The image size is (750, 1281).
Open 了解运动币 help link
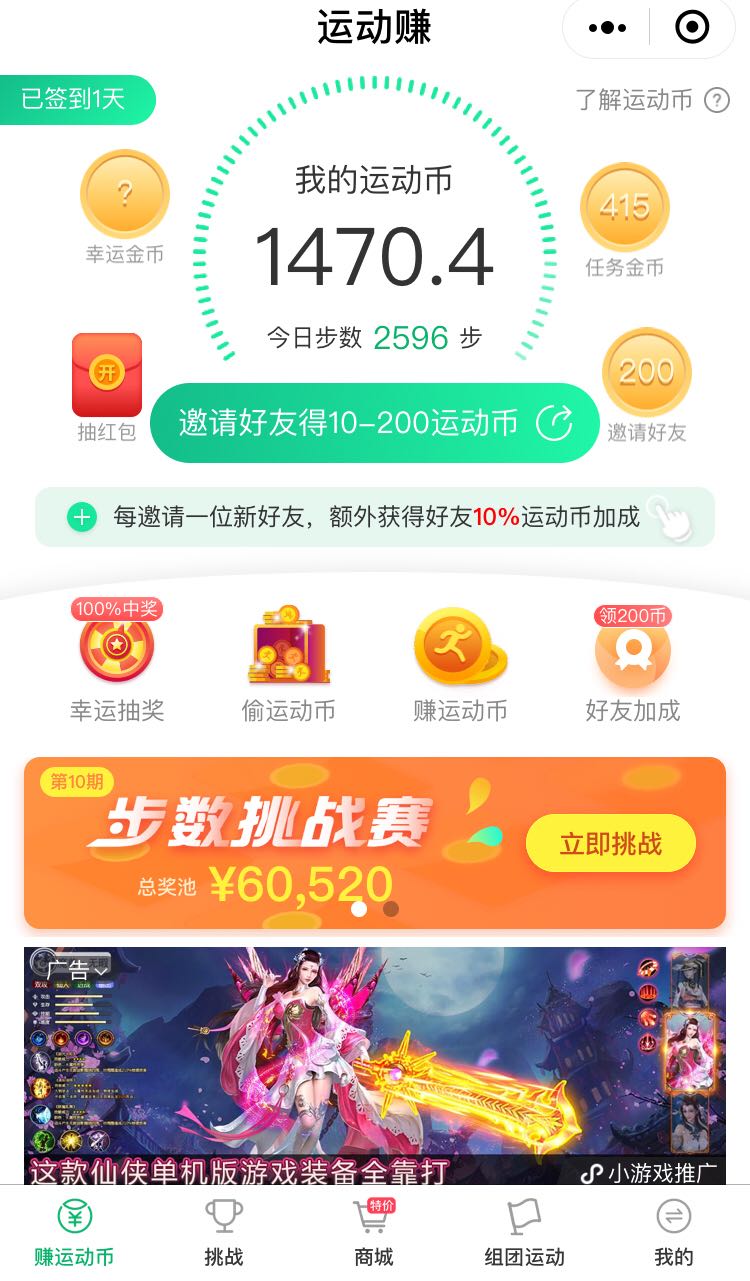point(651,100)
